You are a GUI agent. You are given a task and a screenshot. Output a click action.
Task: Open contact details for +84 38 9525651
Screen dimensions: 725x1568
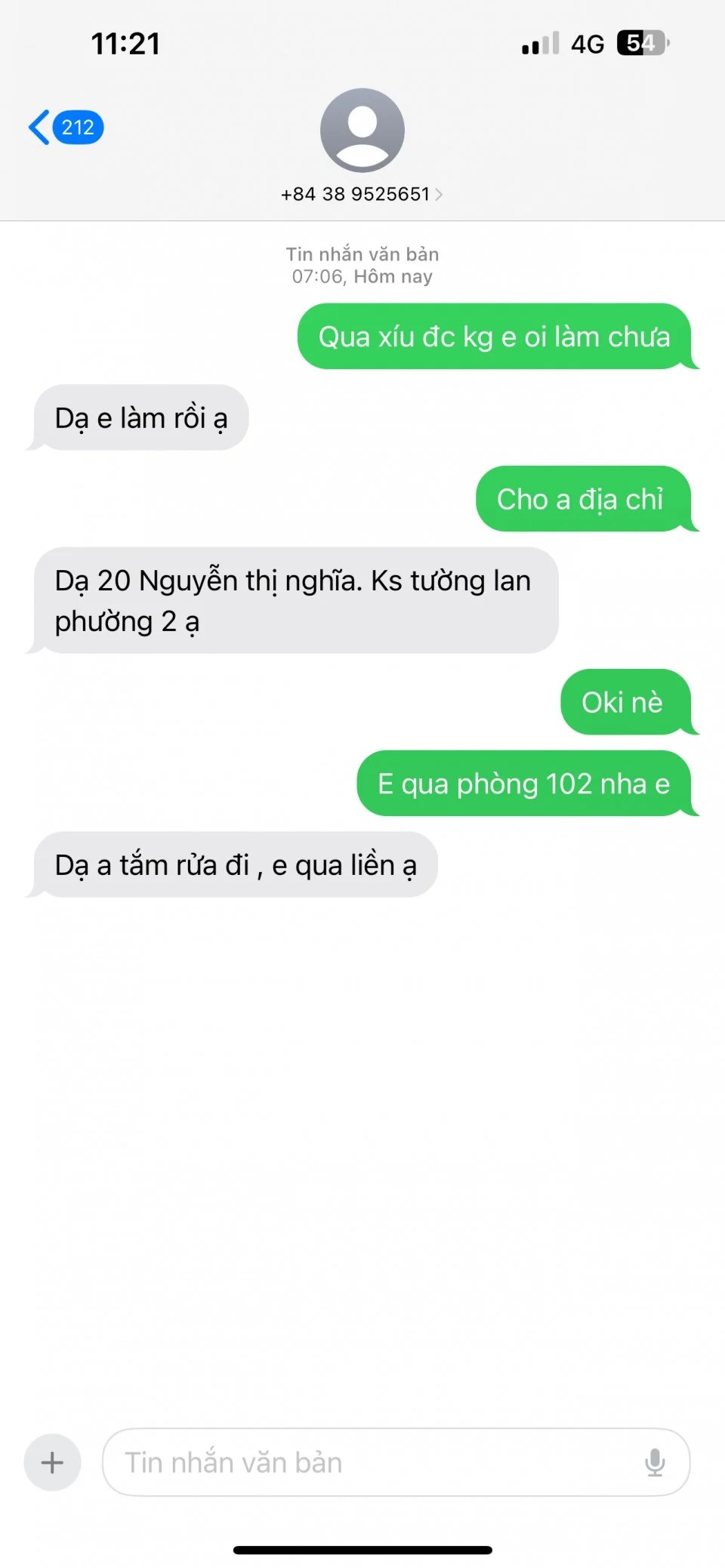click(x=362, y=194)
